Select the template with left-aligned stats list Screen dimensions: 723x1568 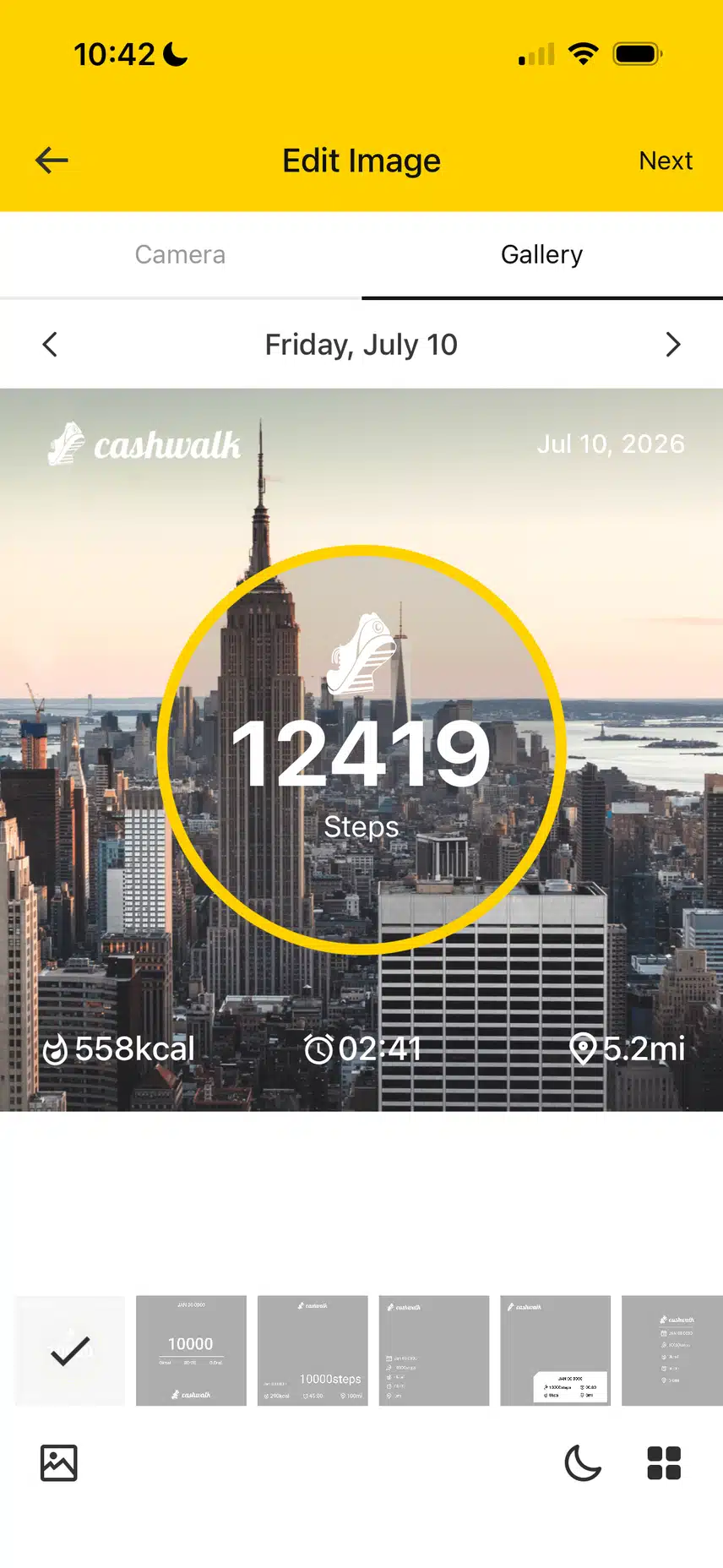coord(434,1350)
